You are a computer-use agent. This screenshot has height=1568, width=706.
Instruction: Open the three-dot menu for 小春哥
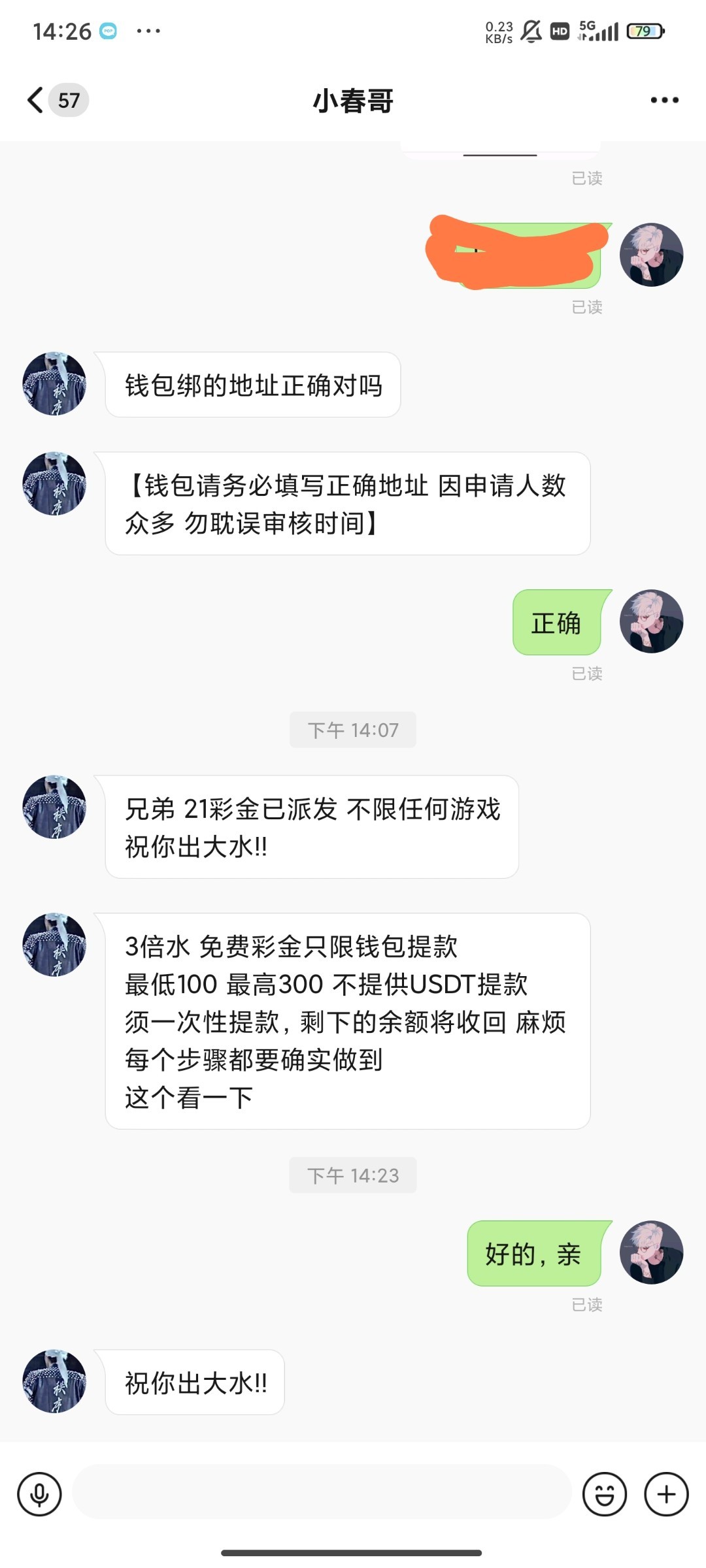coord(664,100)
